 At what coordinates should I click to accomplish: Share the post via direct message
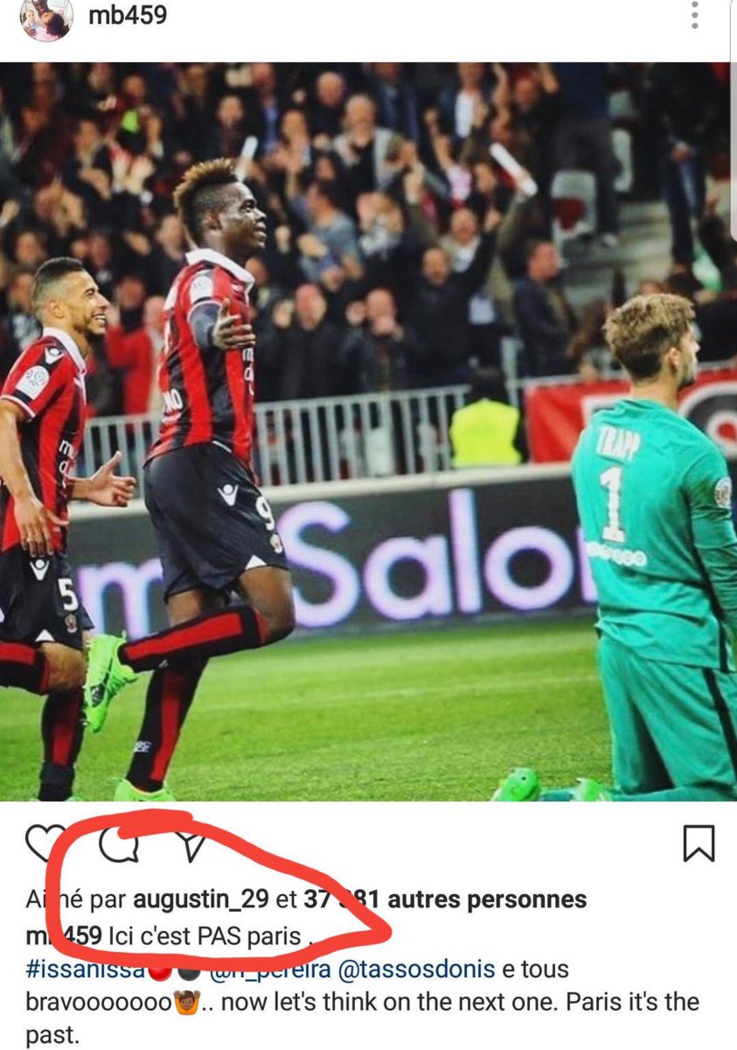192,845
